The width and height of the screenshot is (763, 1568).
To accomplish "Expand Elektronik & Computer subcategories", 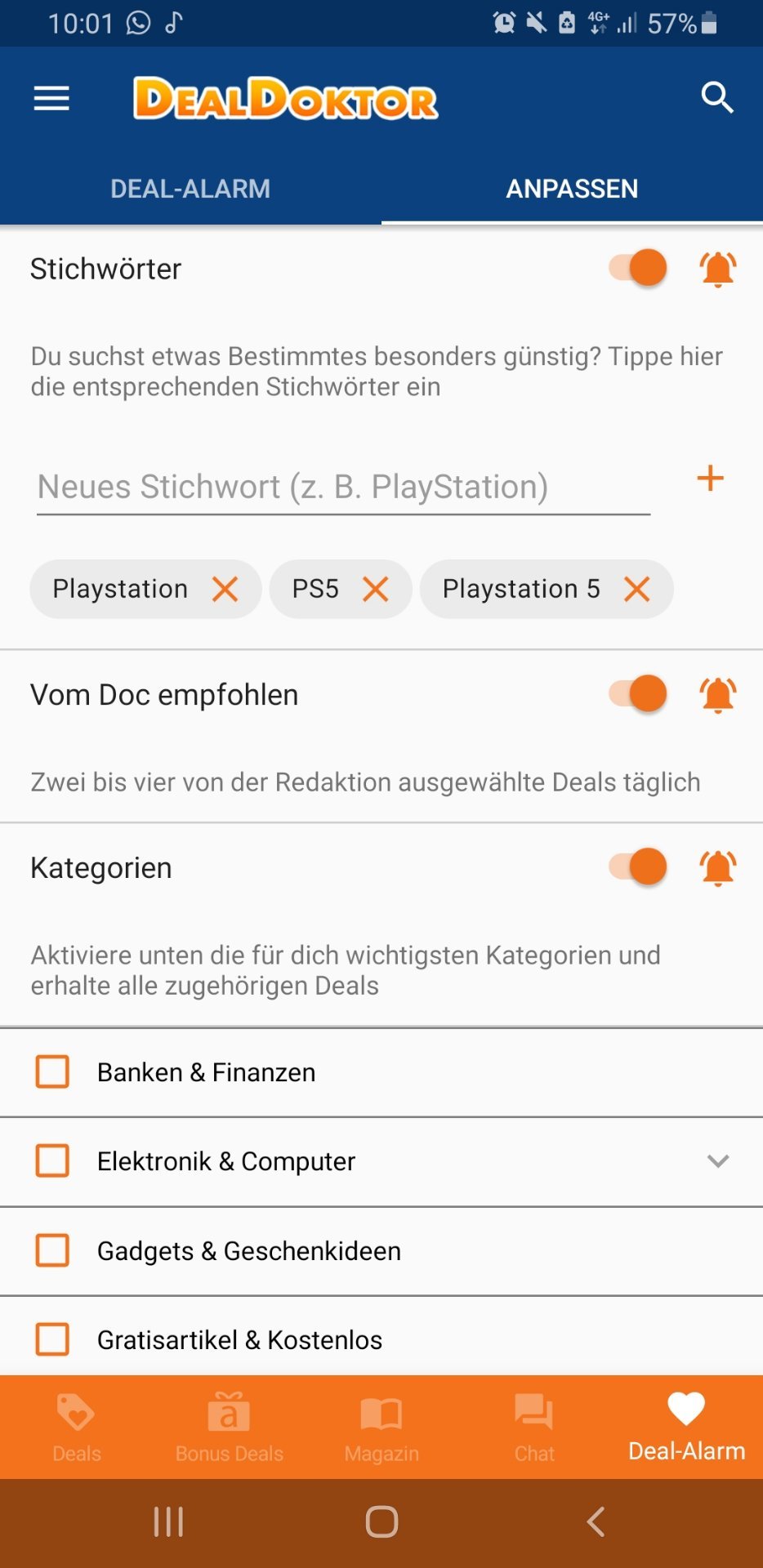I will pyautogui.click(x=718, y=1160).
